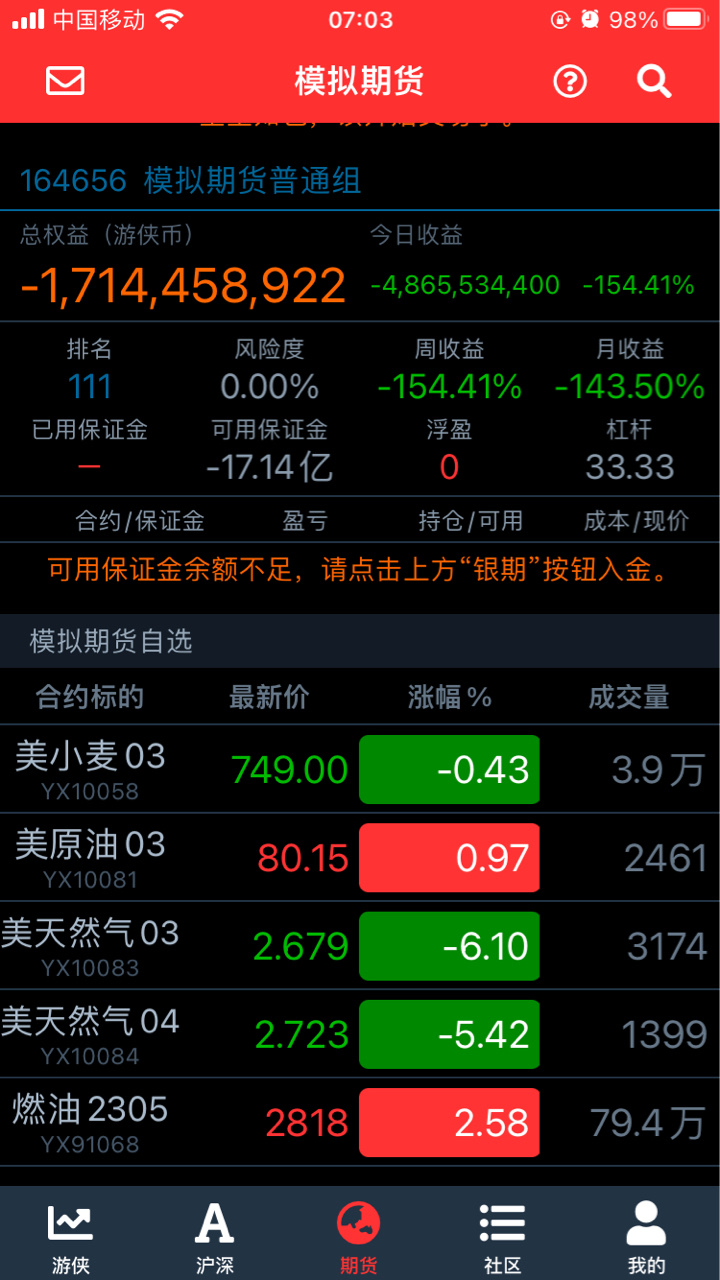
Task: Sort list by 成交量 column header
Action: tap(629, 697)
